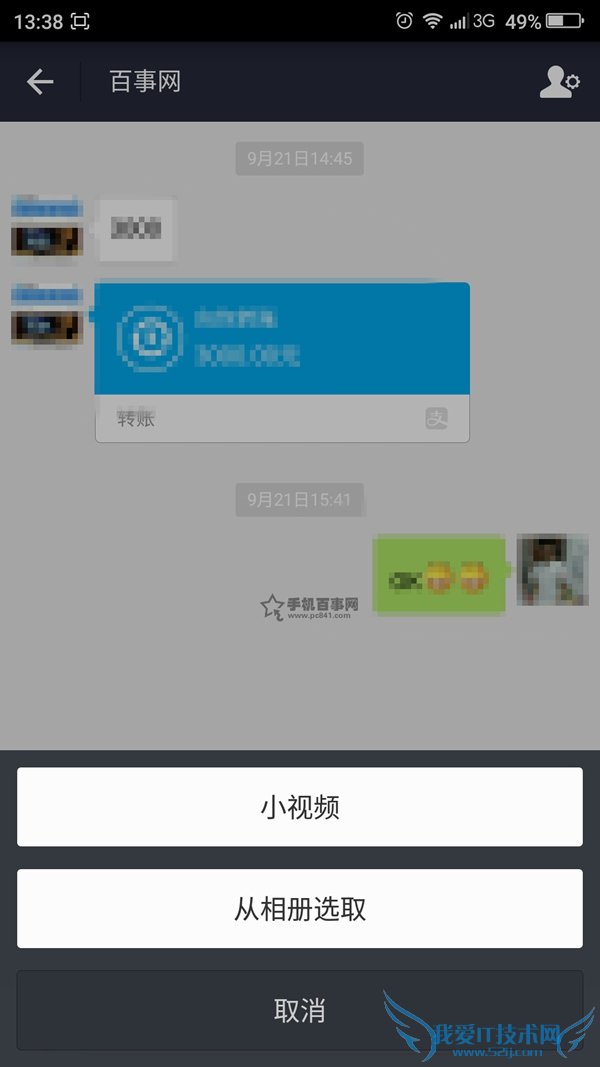Choose 从相册选取 to pick from album
Viewport: 600px width, 1067px height.
(300, 908)
